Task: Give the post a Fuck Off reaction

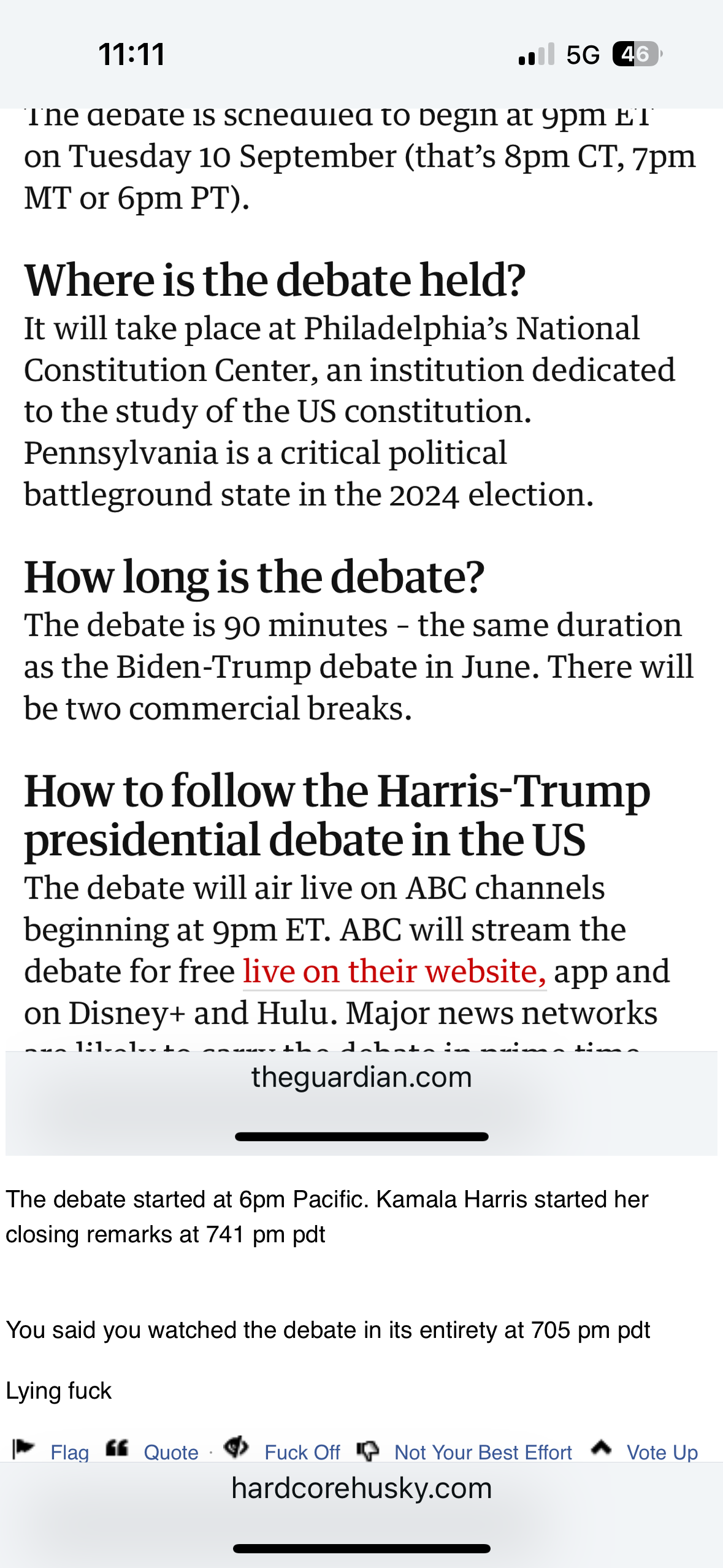Action: tap(302, 1451)
